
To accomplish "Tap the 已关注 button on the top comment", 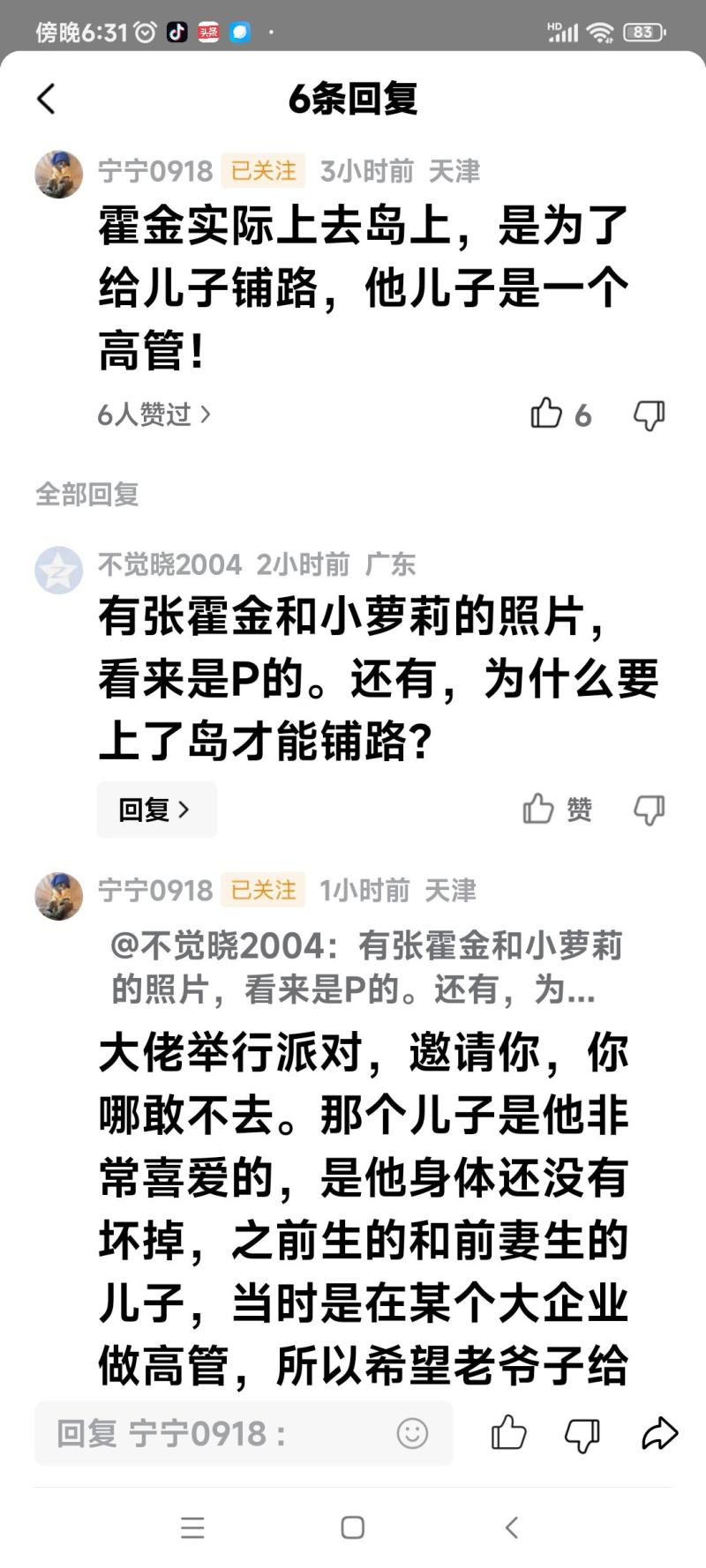I will 263,171.
